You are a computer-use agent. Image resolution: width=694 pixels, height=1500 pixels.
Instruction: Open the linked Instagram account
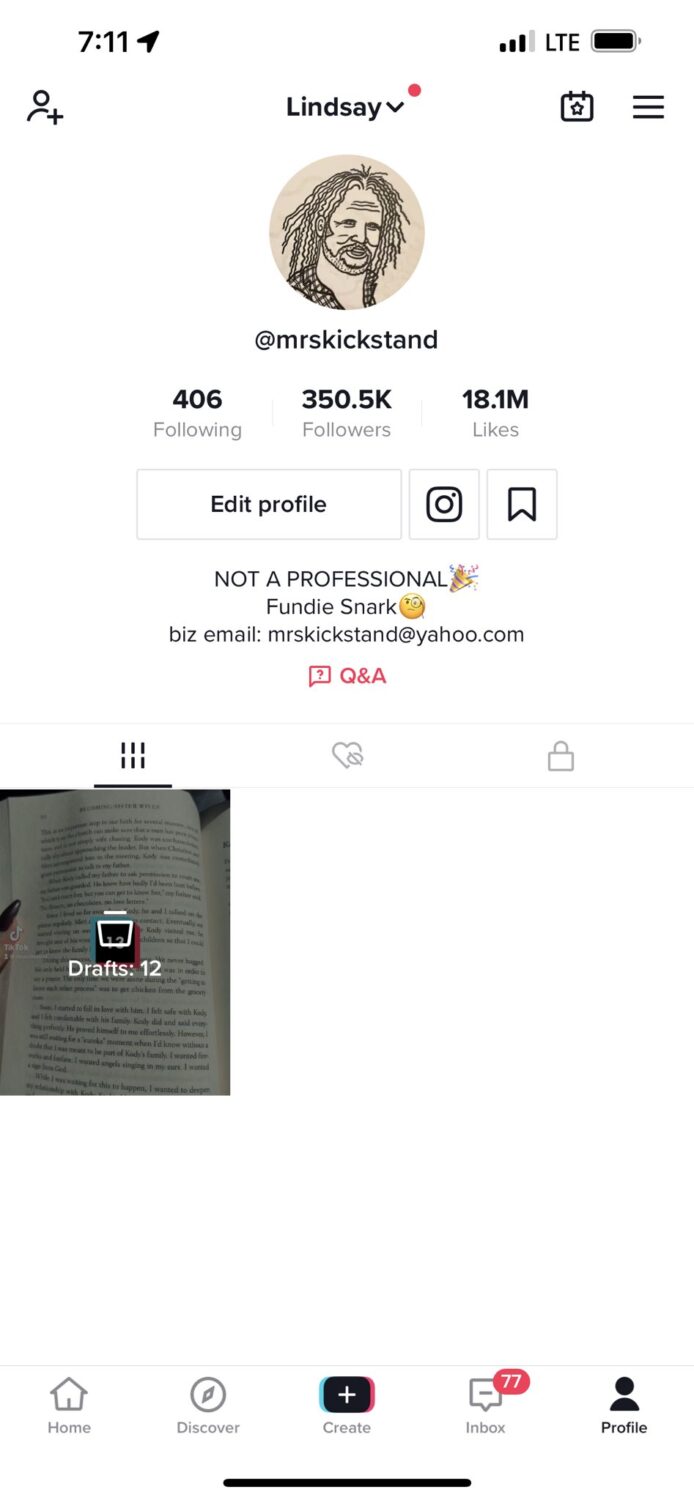click(444, 504)
